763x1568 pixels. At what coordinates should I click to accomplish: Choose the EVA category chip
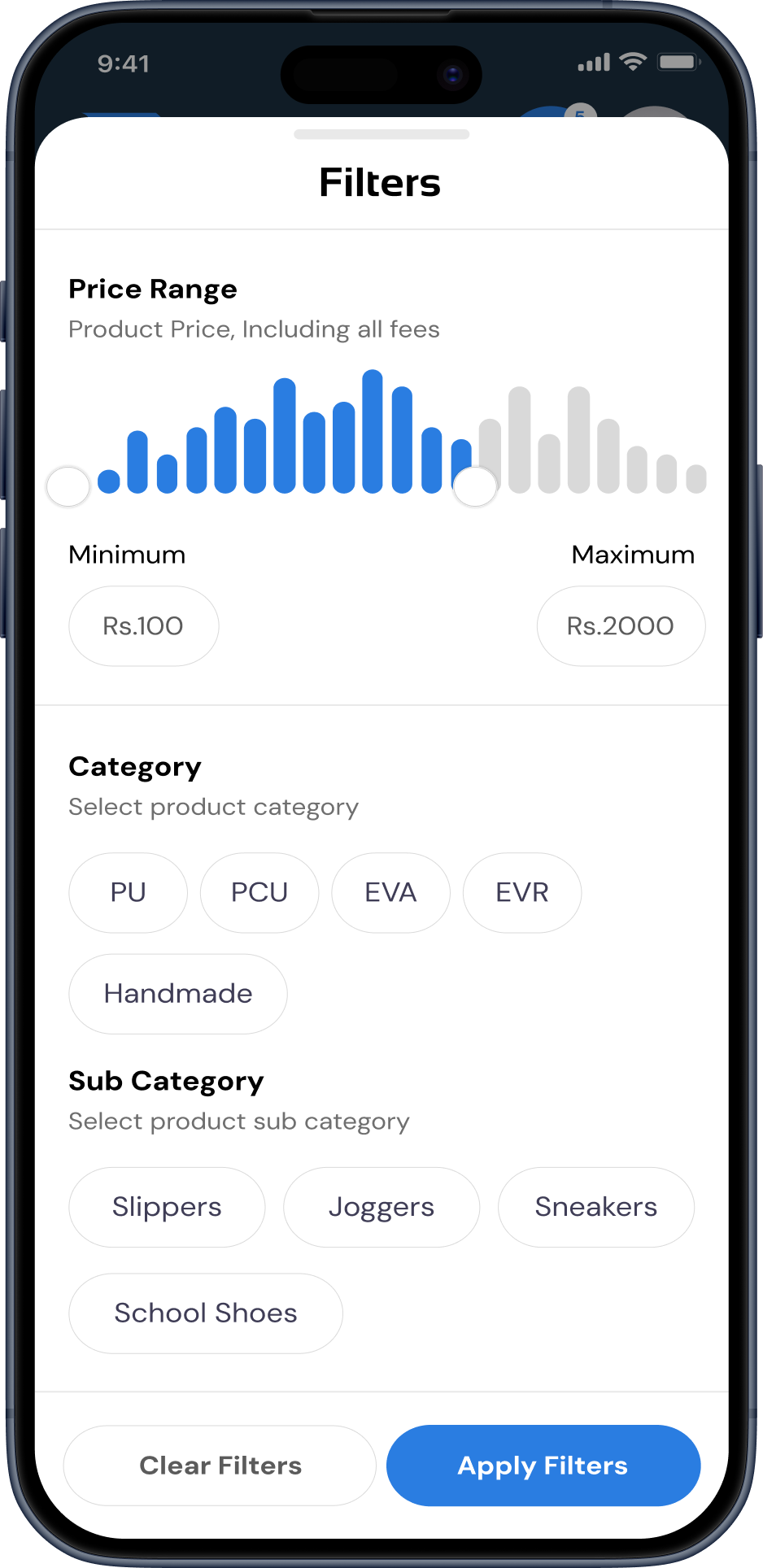(x=390, y=892)
